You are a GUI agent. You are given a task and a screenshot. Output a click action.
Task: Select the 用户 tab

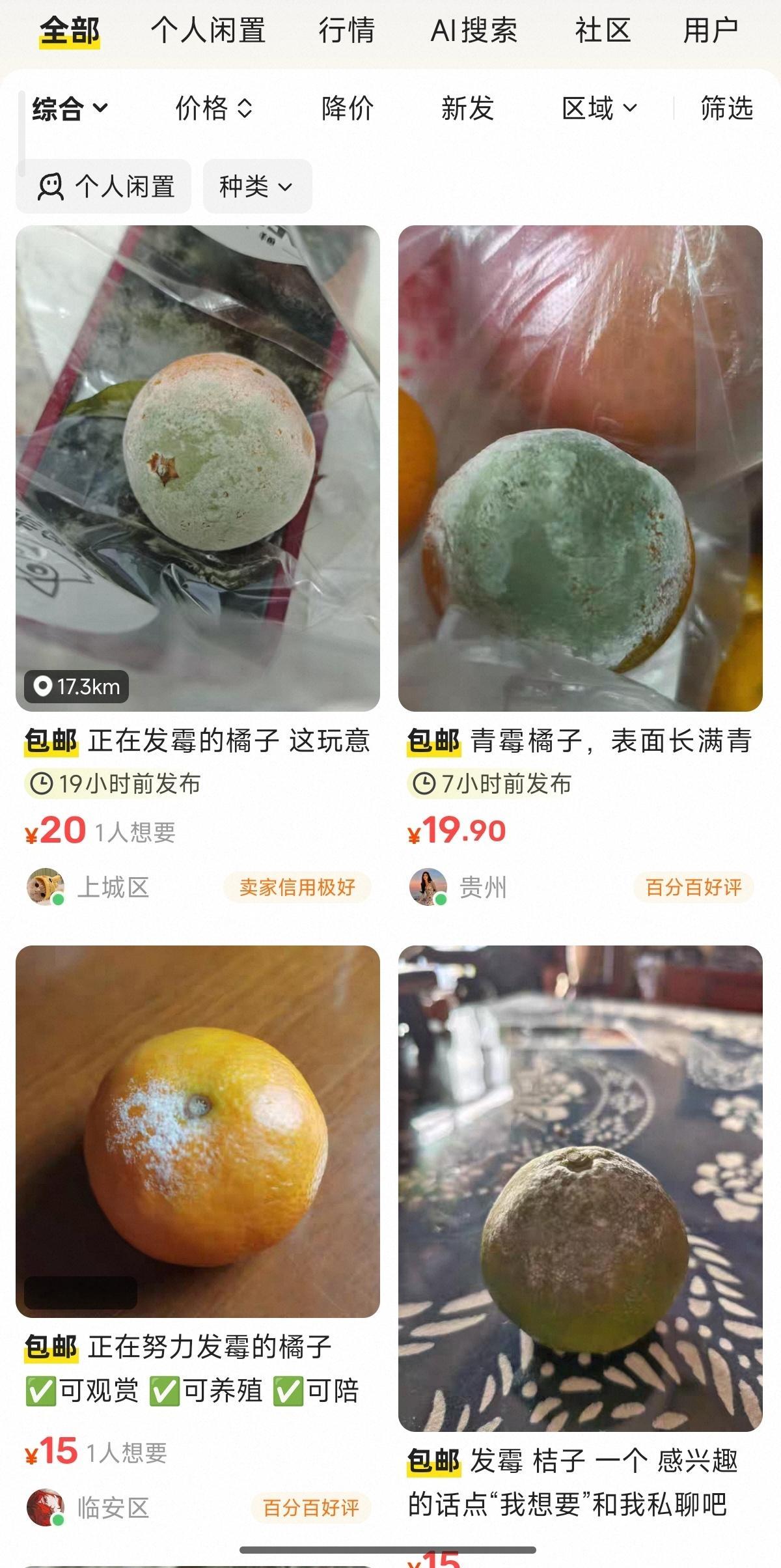tap(710, 31)
